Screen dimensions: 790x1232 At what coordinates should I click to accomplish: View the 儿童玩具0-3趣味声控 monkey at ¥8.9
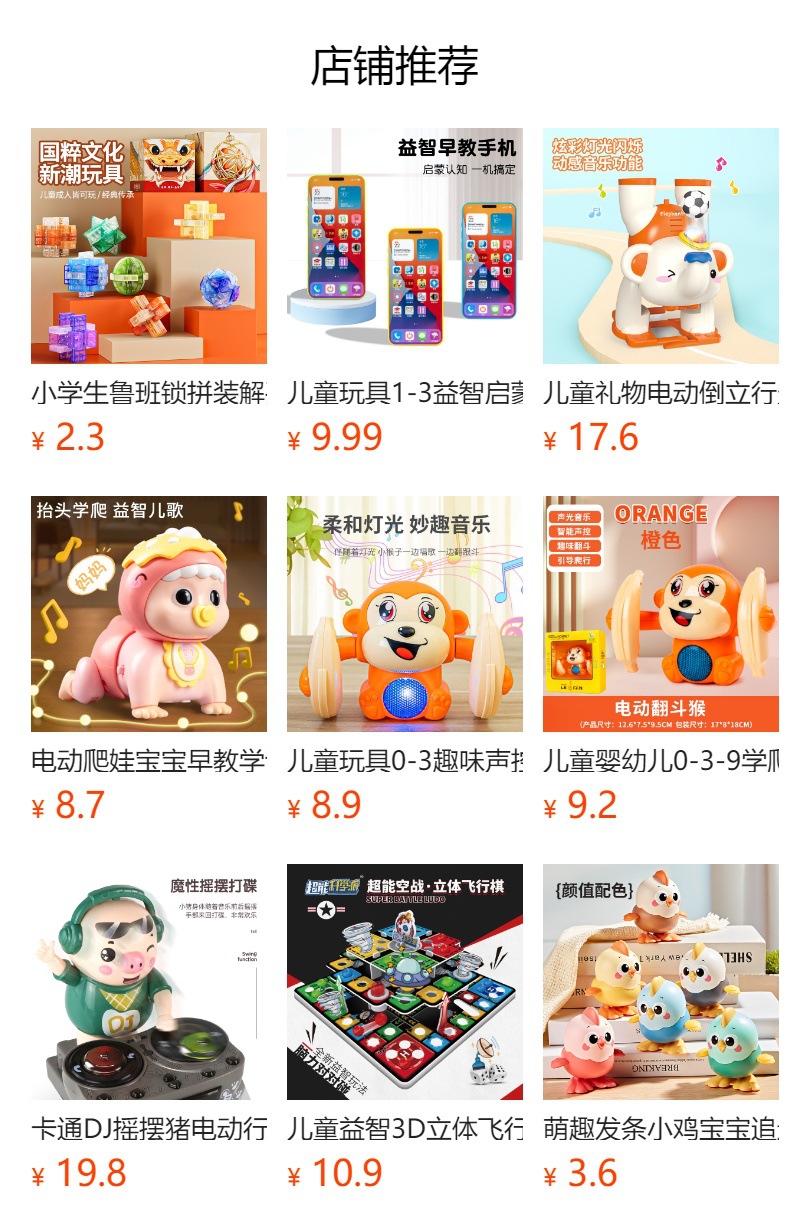coord(405,614)
